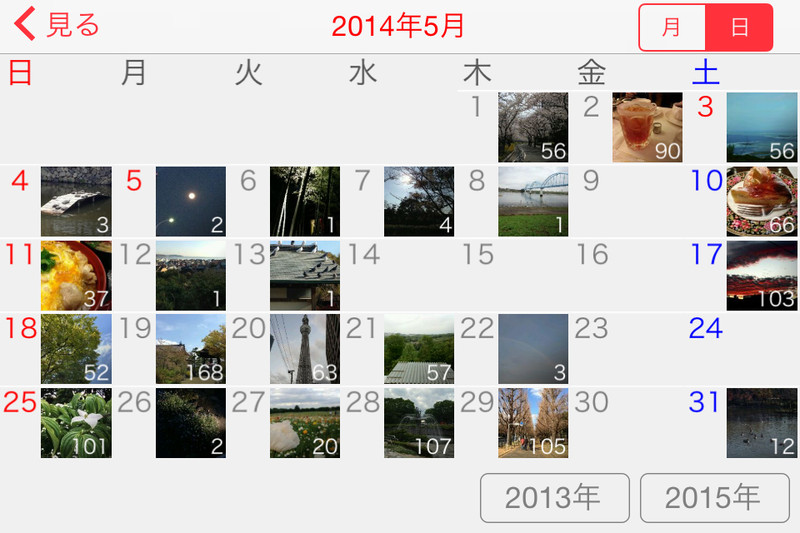Viewport: 800px width, 533px height.
Task: View May 10 cake photos
Action: point(761,201)
